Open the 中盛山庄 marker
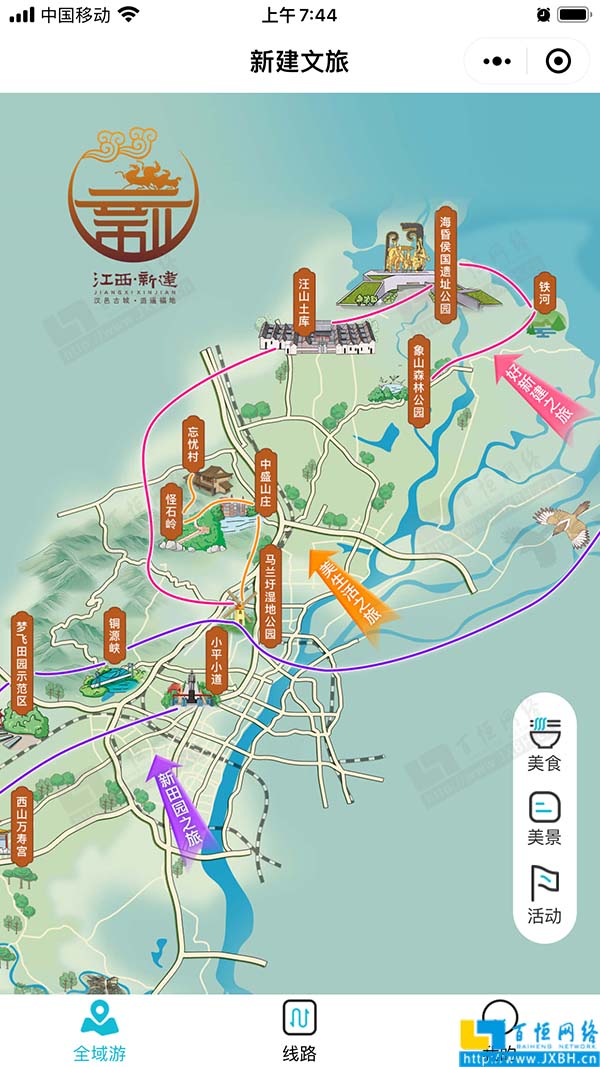The width and height of the screenshot is (600, 1067). pos(266,485)
